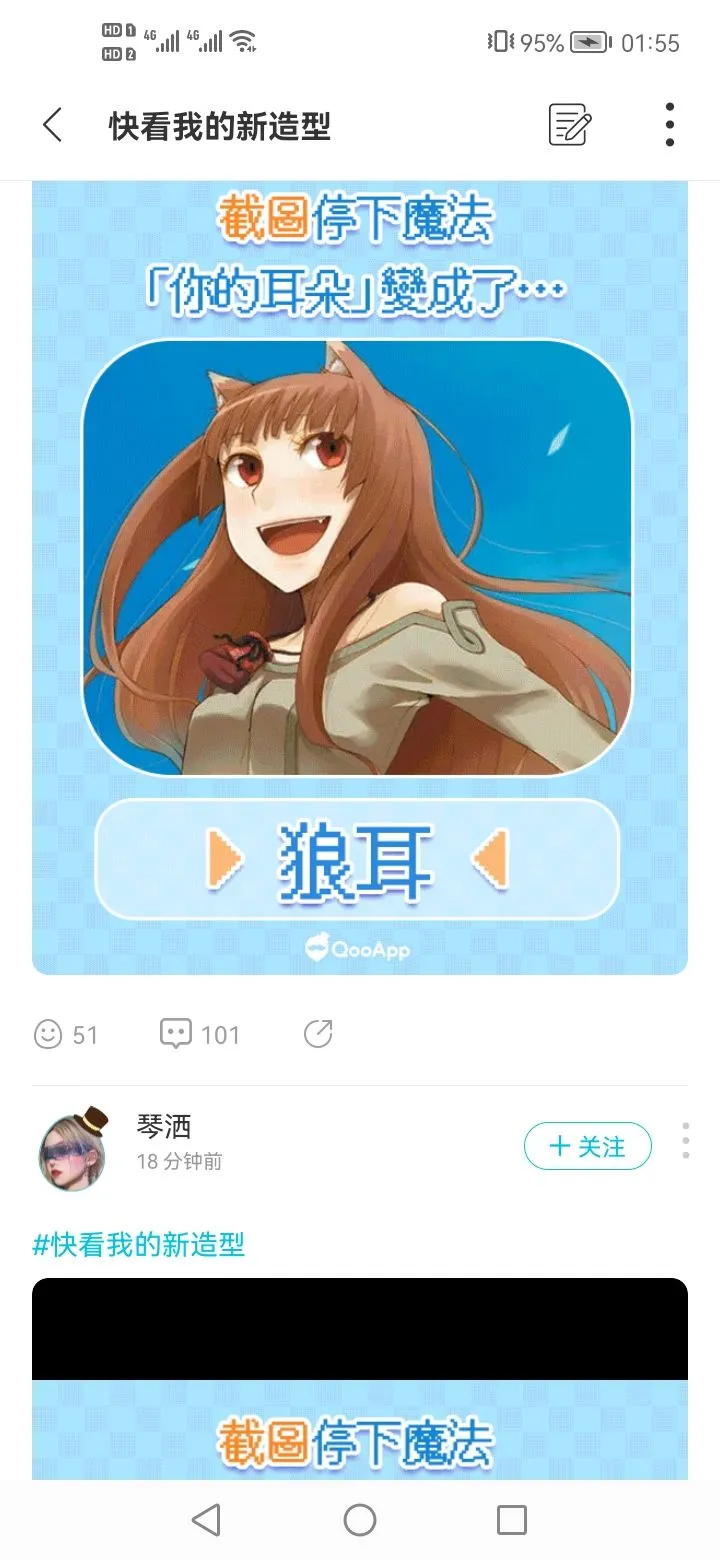
Task: Open the 狼耳 post image
Action: [x=359, y=576]
